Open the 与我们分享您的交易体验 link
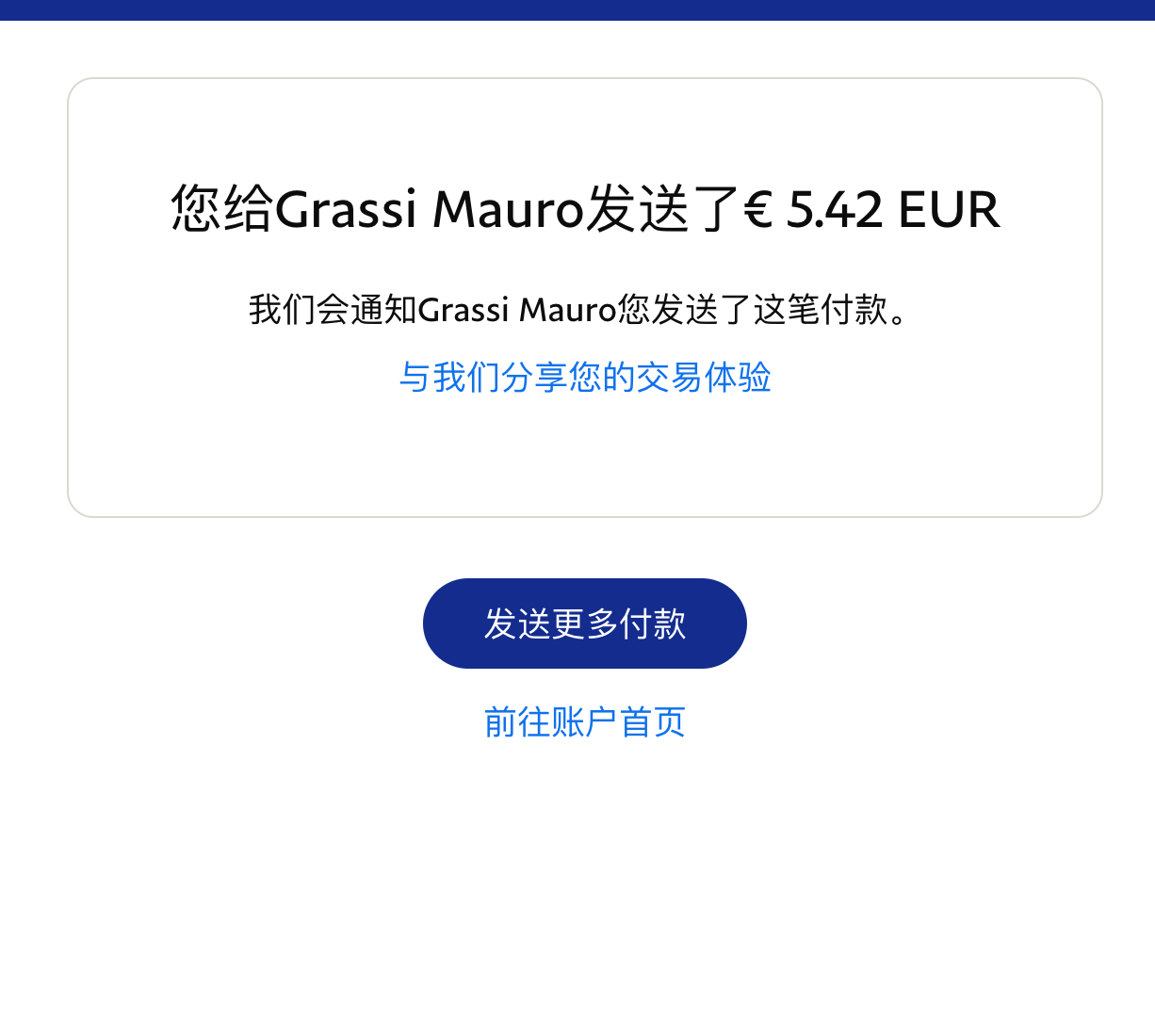 coord(585,378)
